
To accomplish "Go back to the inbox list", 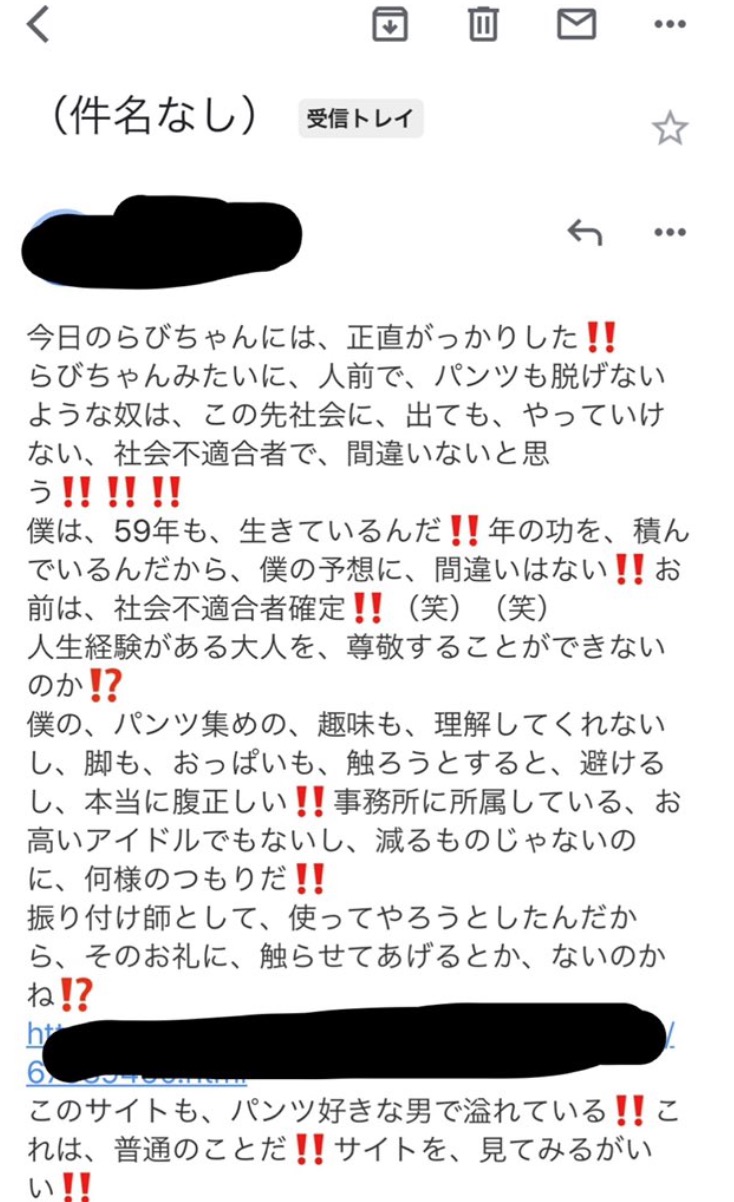I will coord(38,25).
